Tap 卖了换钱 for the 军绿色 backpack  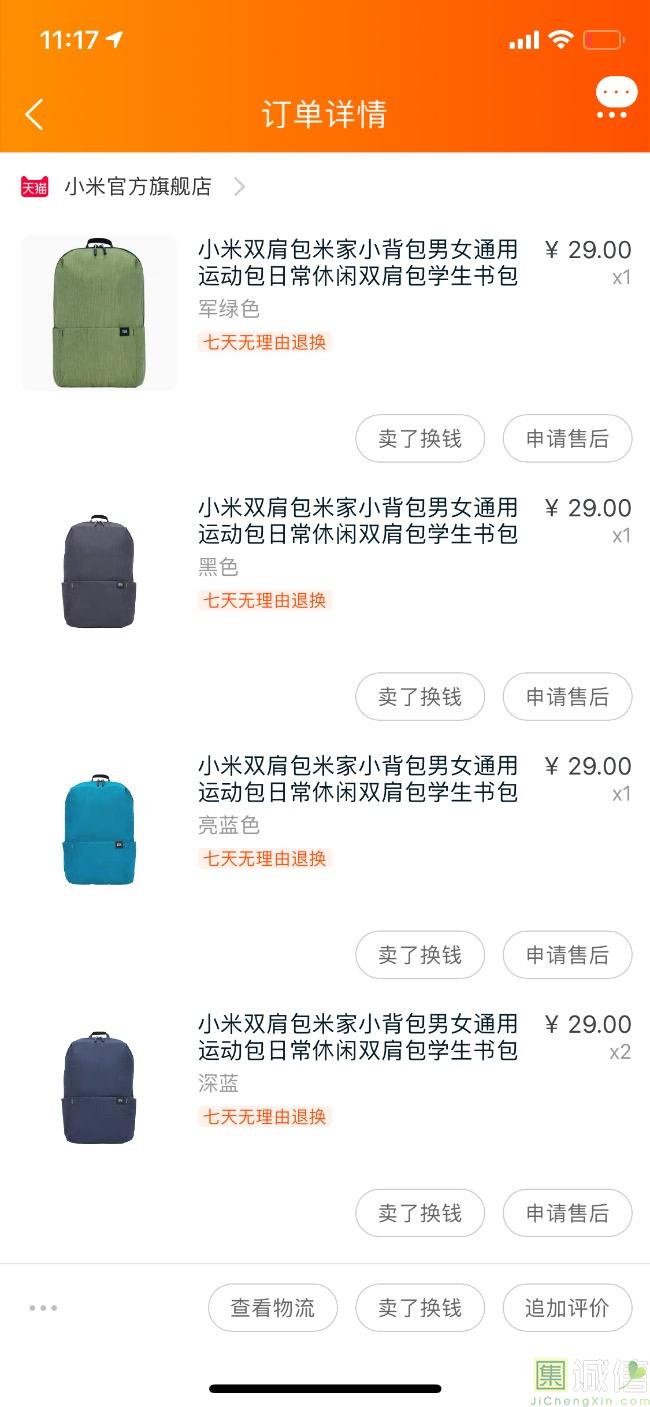coord(420,439)
